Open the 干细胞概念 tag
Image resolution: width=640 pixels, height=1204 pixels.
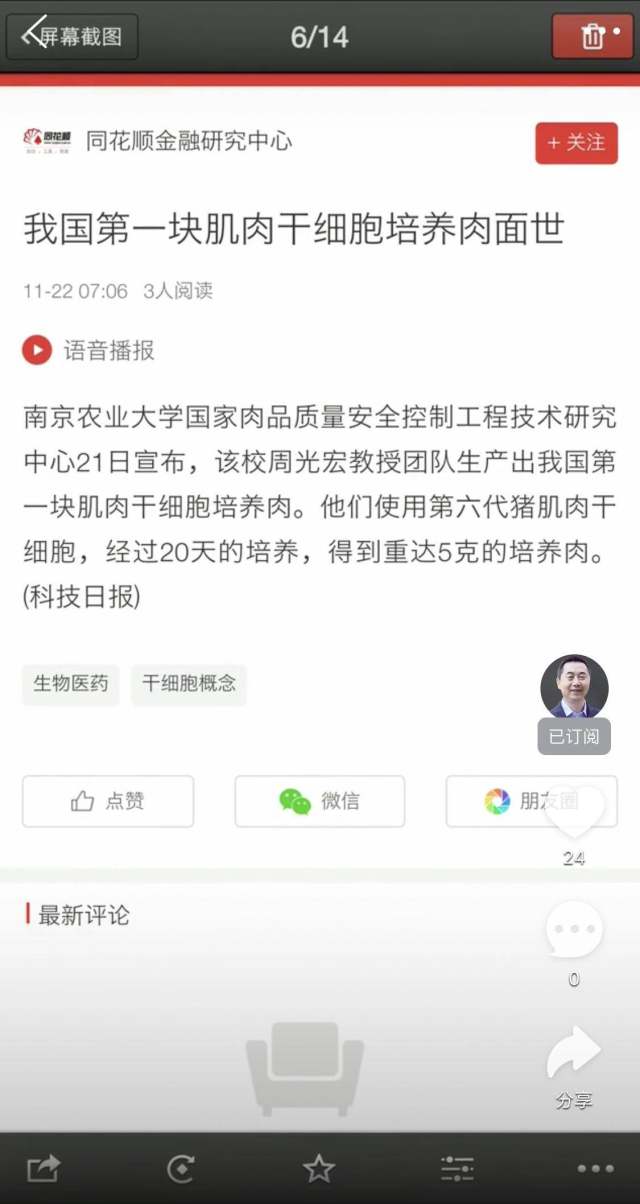pyautogui.click(x=189, y=684)
